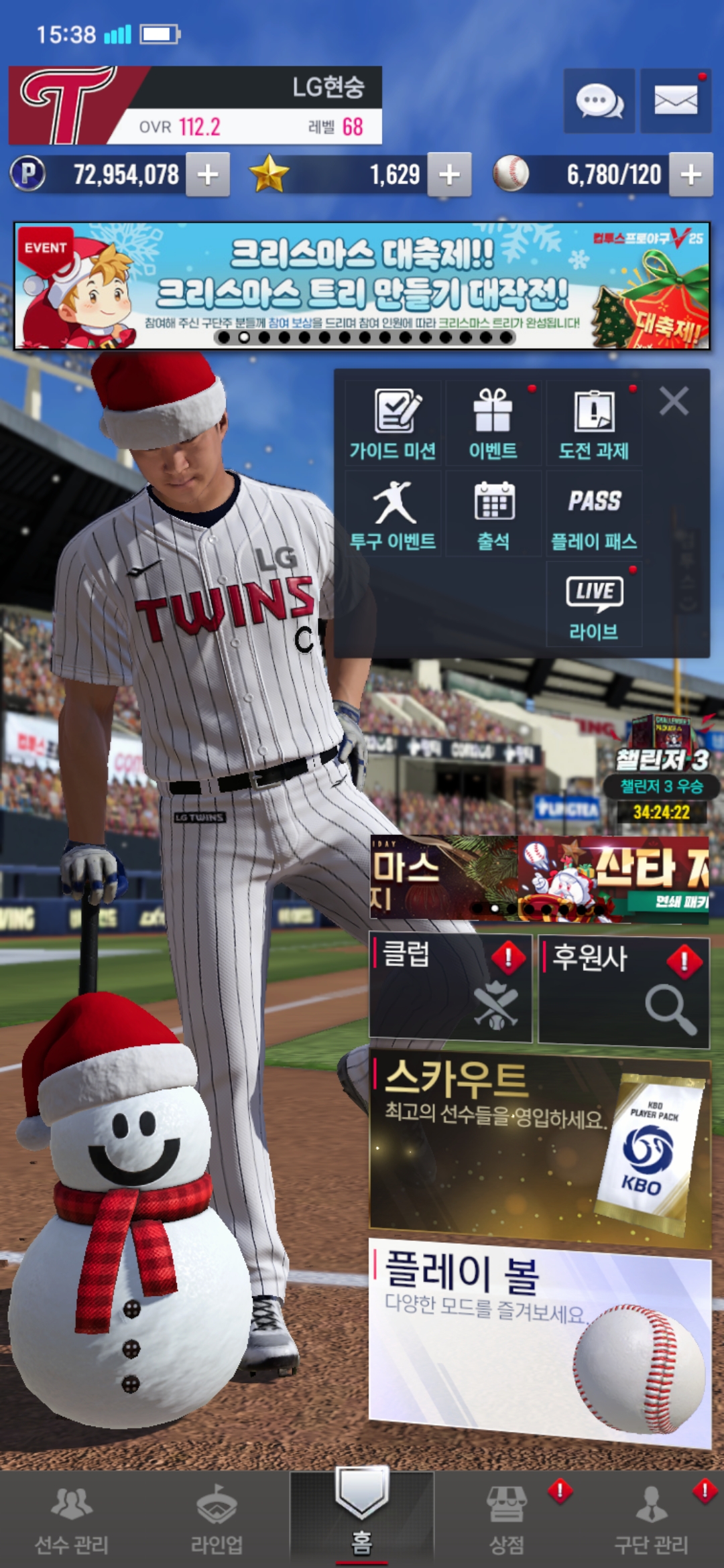This screenshot has width=724, height=1568.
Task: Open the chat speech bubble icon
Action: [x=599, y=101]
